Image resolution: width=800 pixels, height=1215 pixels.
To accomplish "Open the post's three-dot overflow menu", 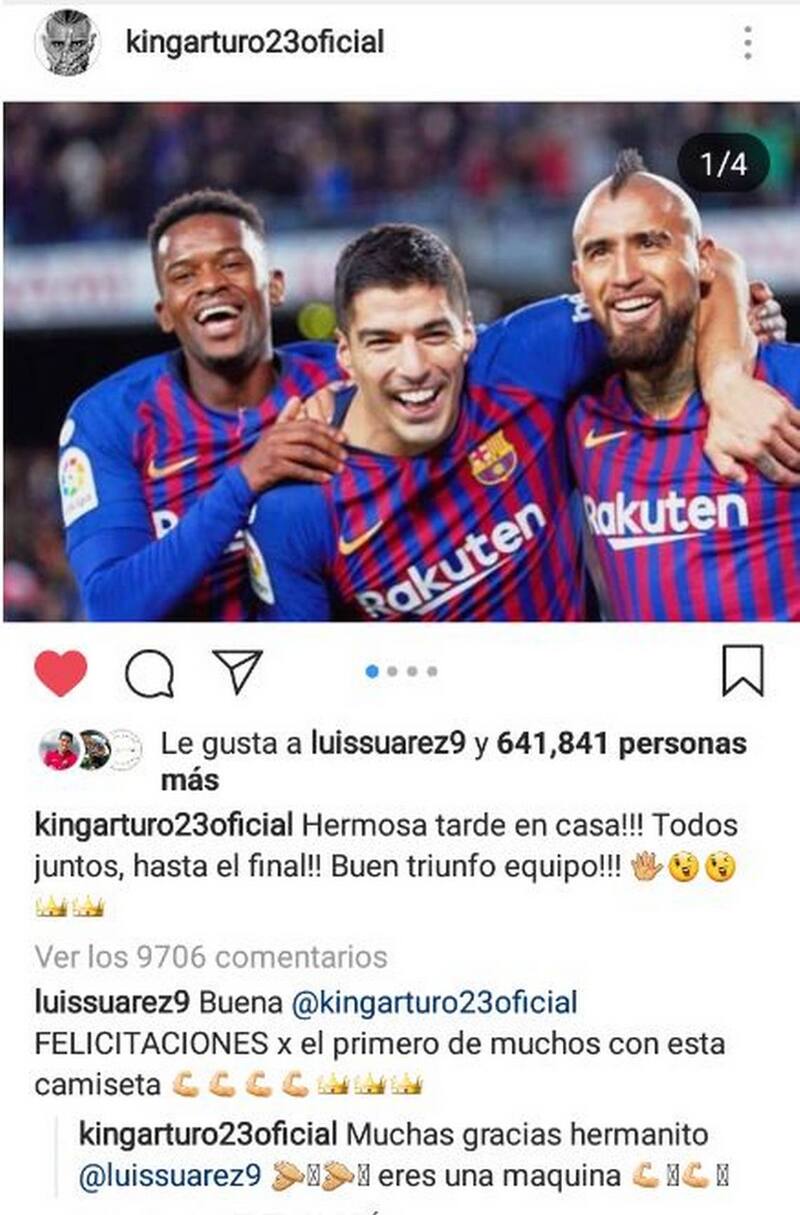I will (748, 43).
